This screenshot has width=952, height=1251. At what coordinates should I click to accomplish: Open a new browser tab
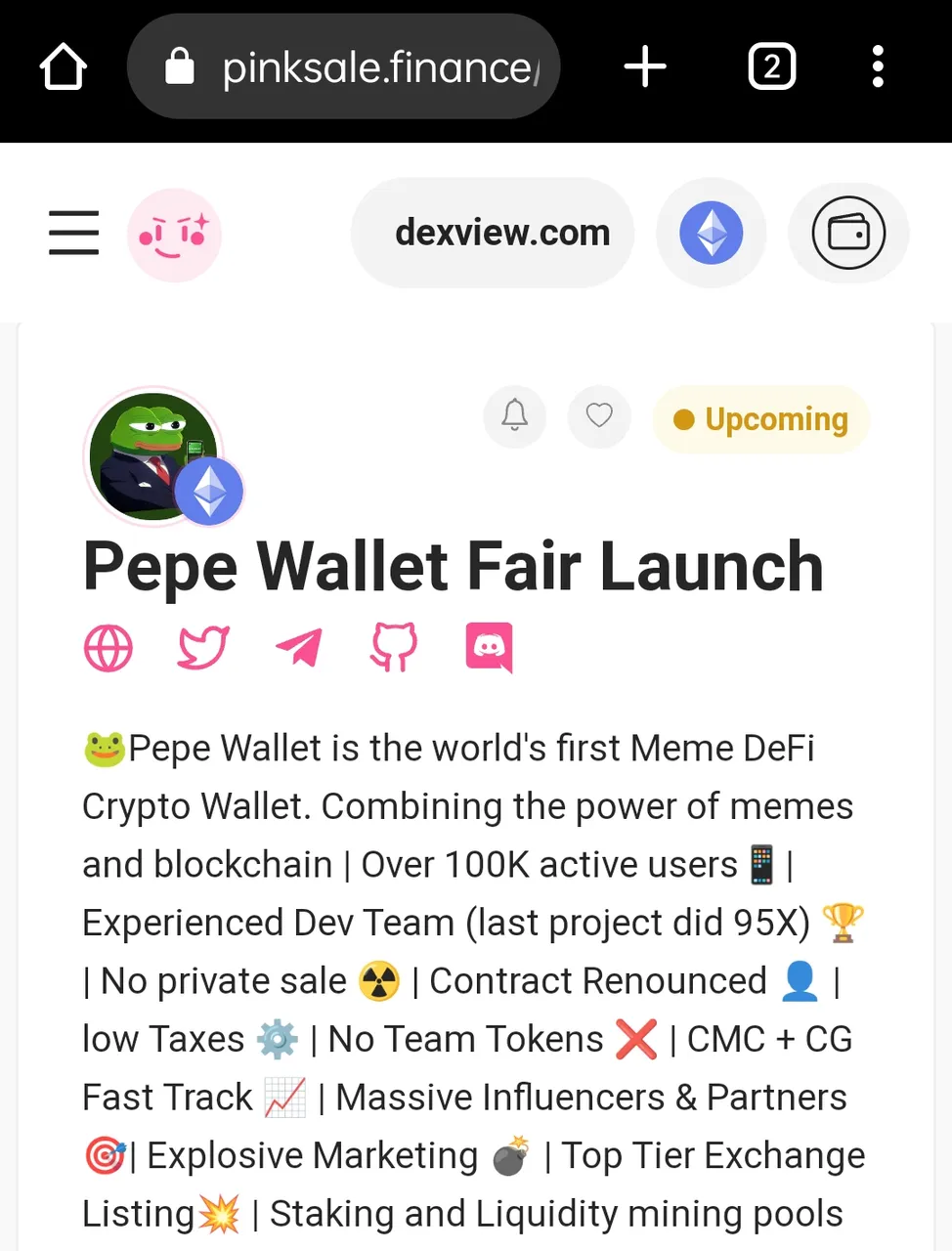pyautogui.click(x=645, y=67)
